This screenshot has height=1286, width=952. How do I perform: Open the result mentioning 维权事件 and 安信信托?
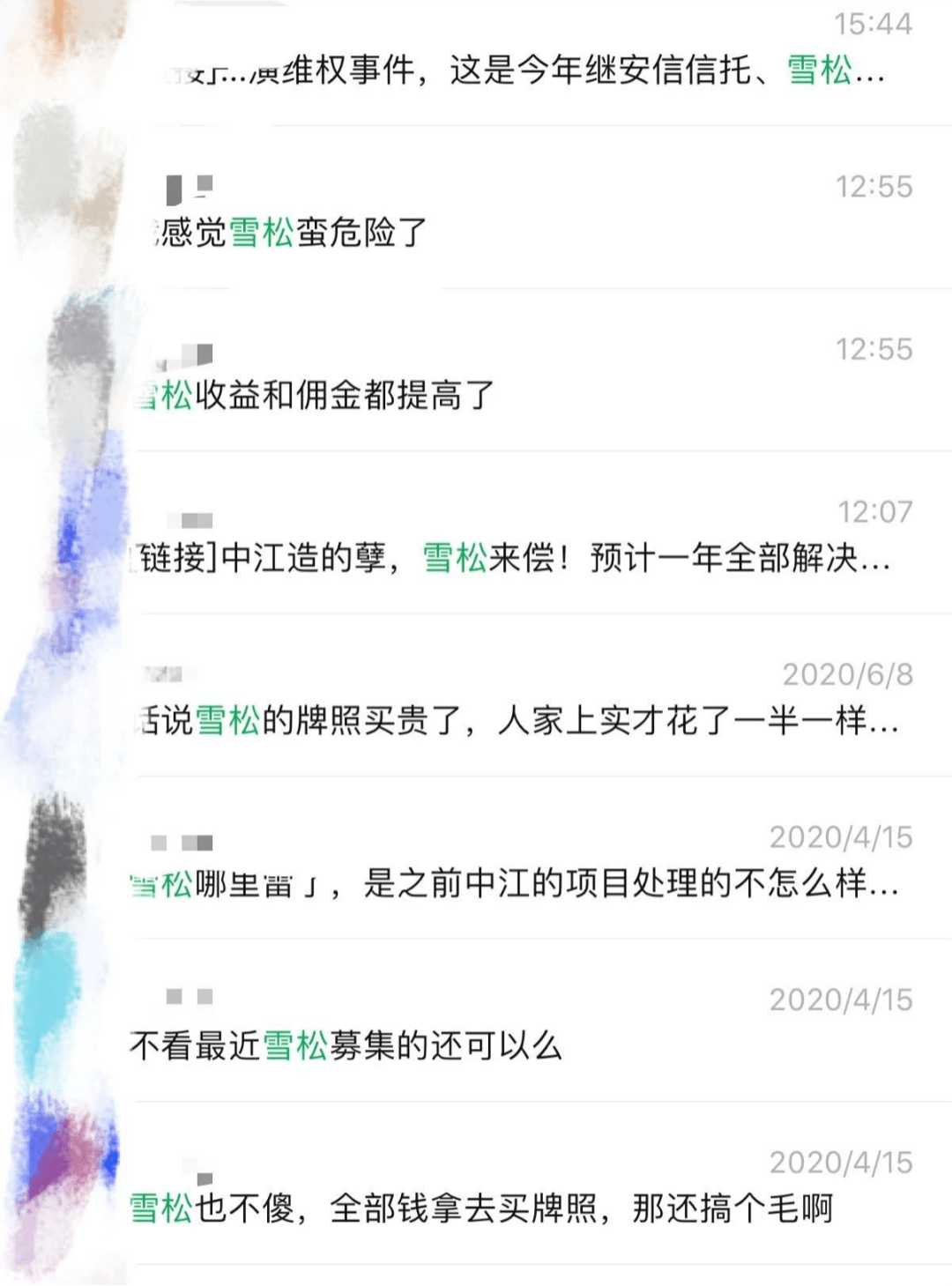tap(529, 70)
